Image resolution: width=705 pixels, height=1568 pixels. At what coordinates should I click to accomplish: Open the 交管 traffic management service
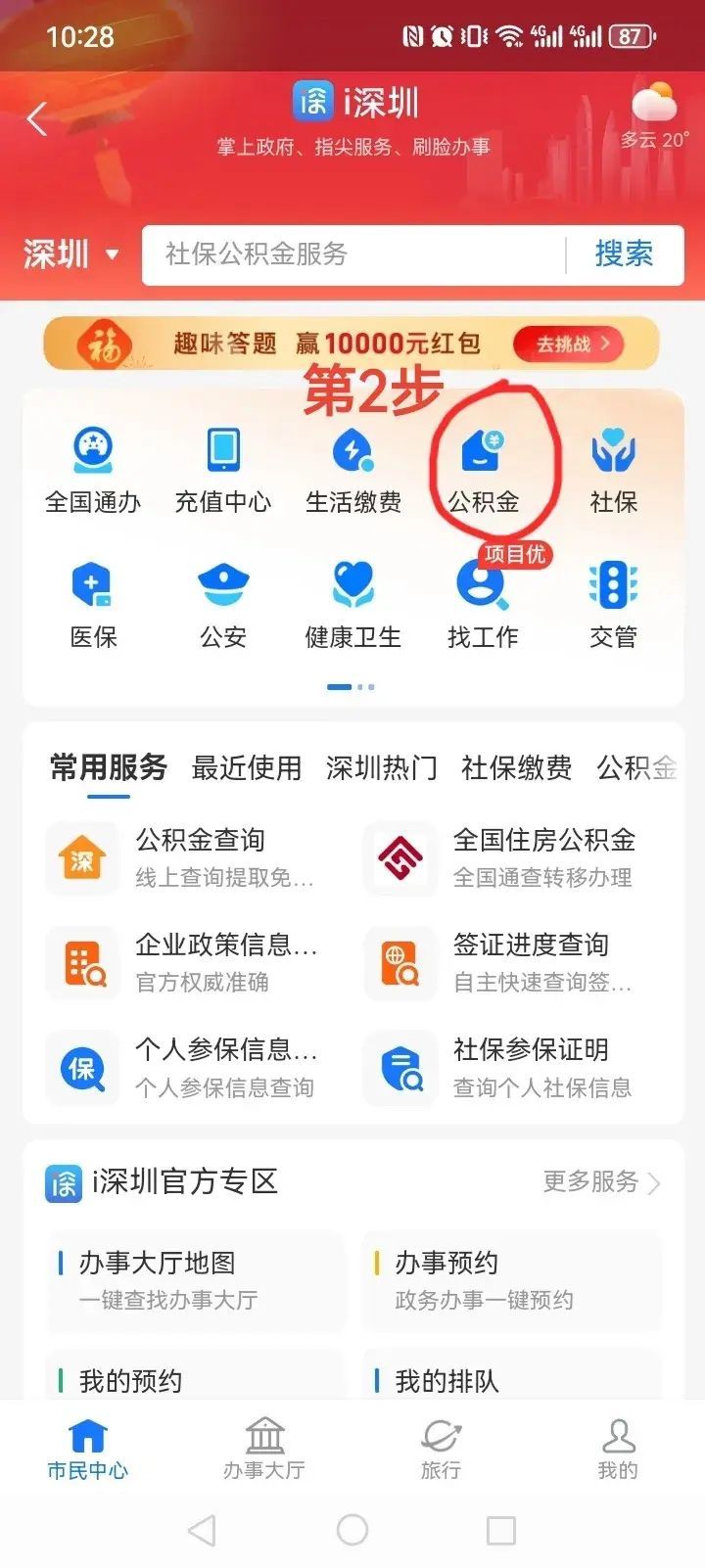point(613,605)
